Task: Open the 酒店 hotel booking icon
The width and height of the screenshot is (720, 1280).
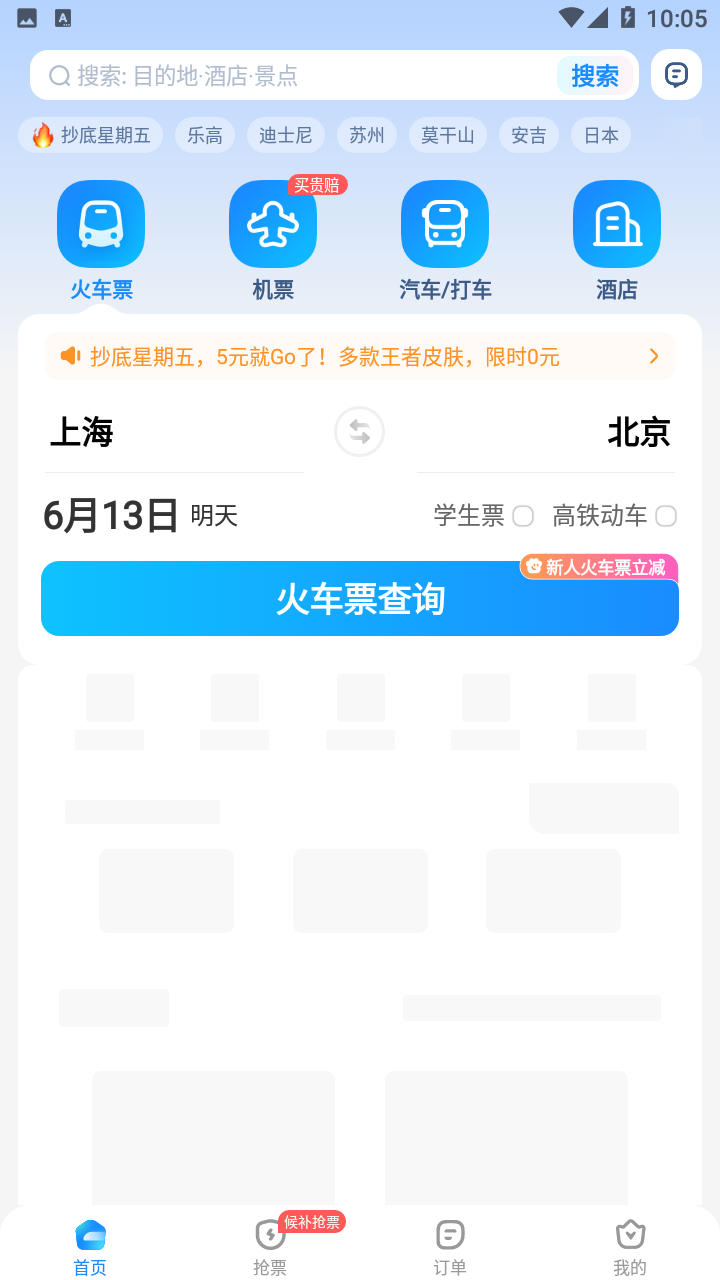Action: [617, 224]
